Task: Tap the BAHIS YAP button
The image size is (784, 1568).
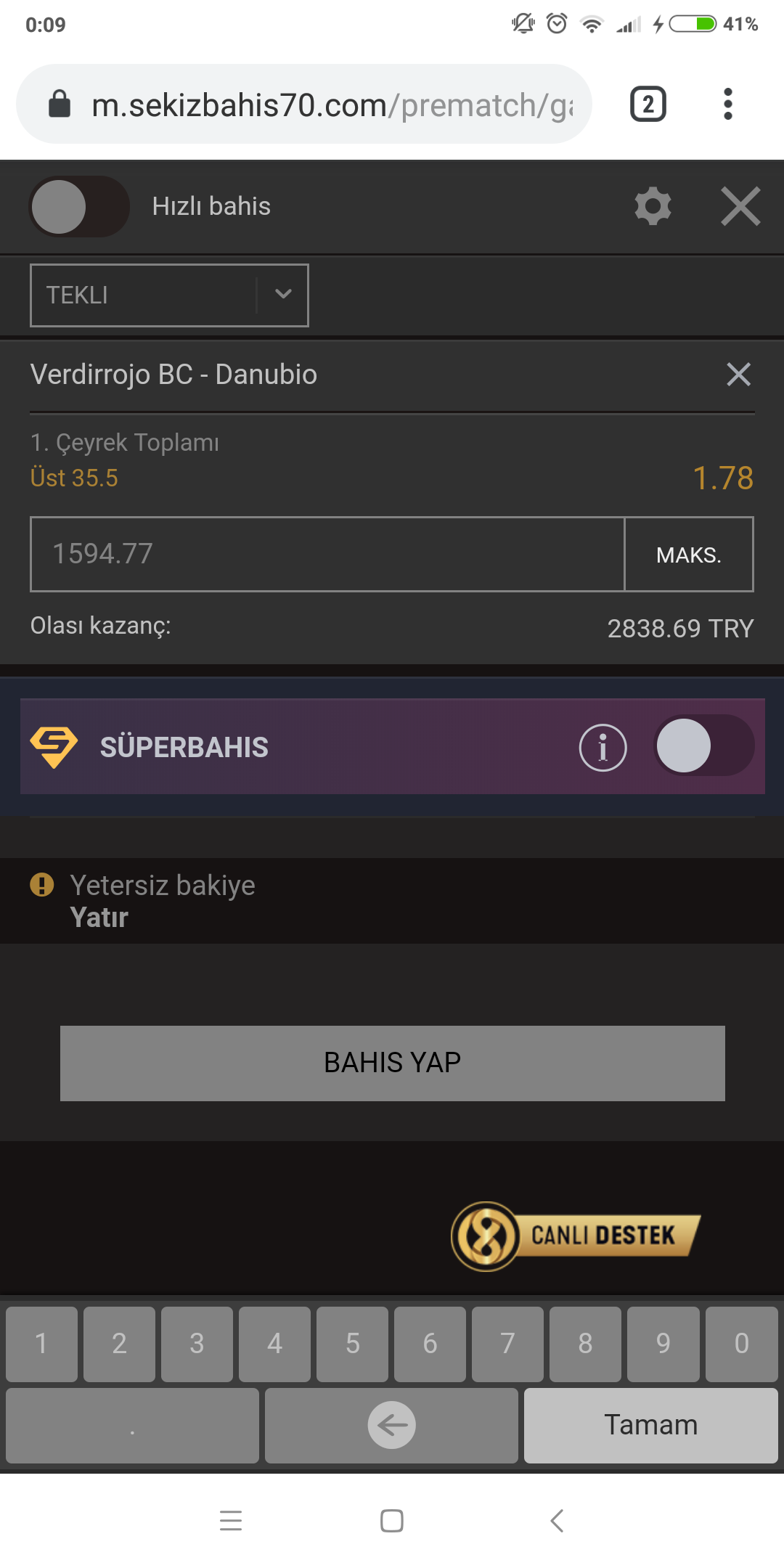Action: tap(393, 1063)
